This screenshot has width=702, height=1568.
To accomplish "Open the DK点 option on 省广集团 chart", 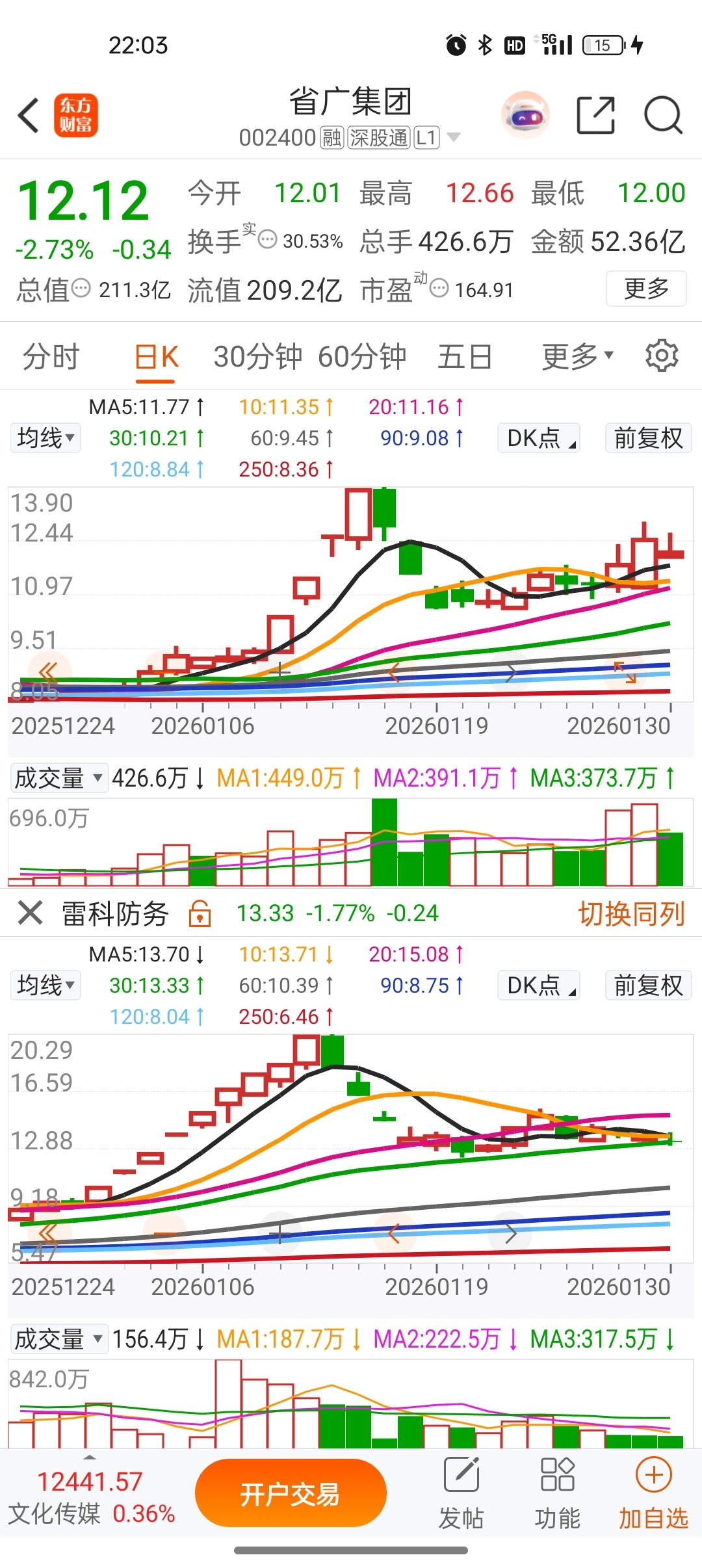I will (539, 438).
